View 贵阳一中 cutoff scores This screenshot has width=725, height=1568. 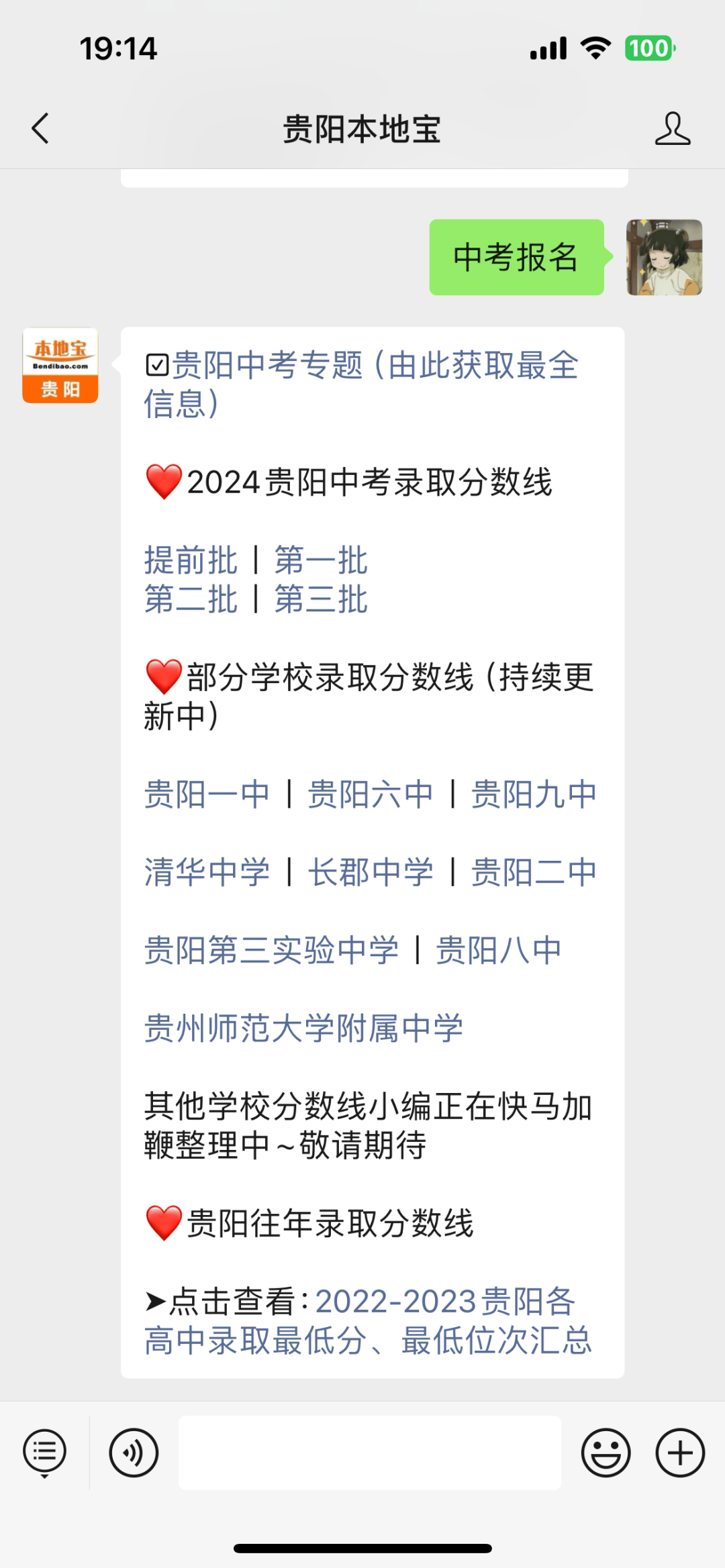point(205,793)
